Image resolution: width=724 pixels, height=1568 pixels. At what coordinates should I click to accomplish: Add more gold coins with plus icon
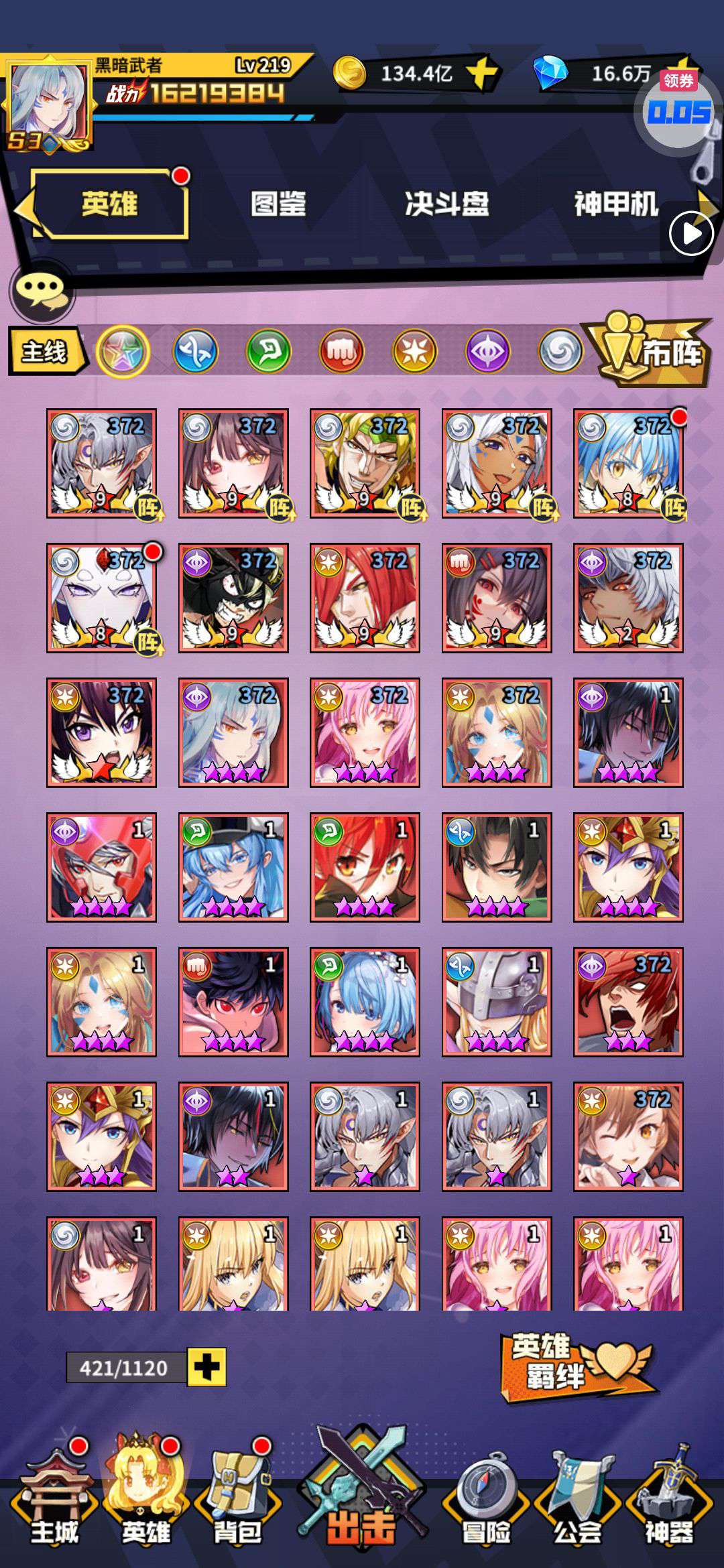pos(483,72)
